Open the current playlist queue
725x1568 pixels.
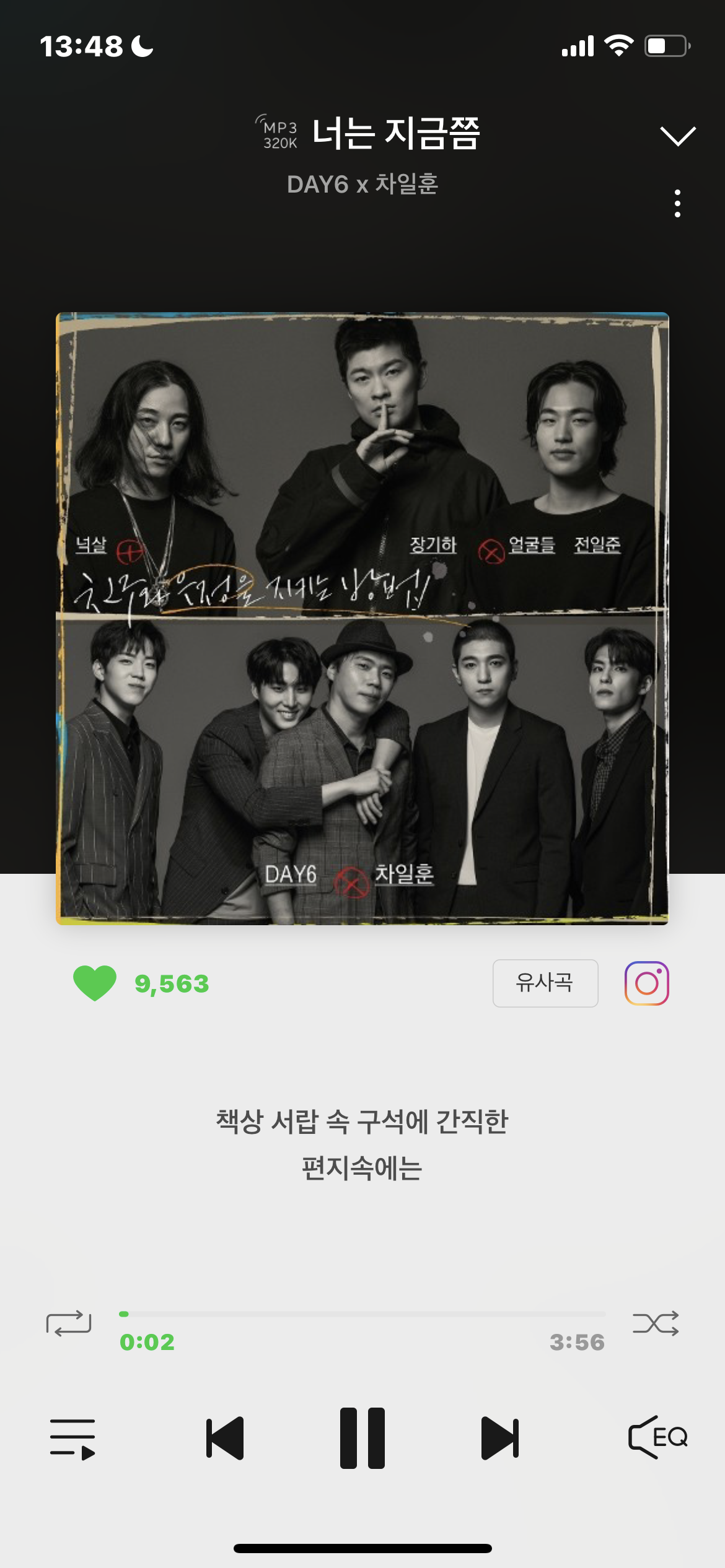[x=72, y=1438]
